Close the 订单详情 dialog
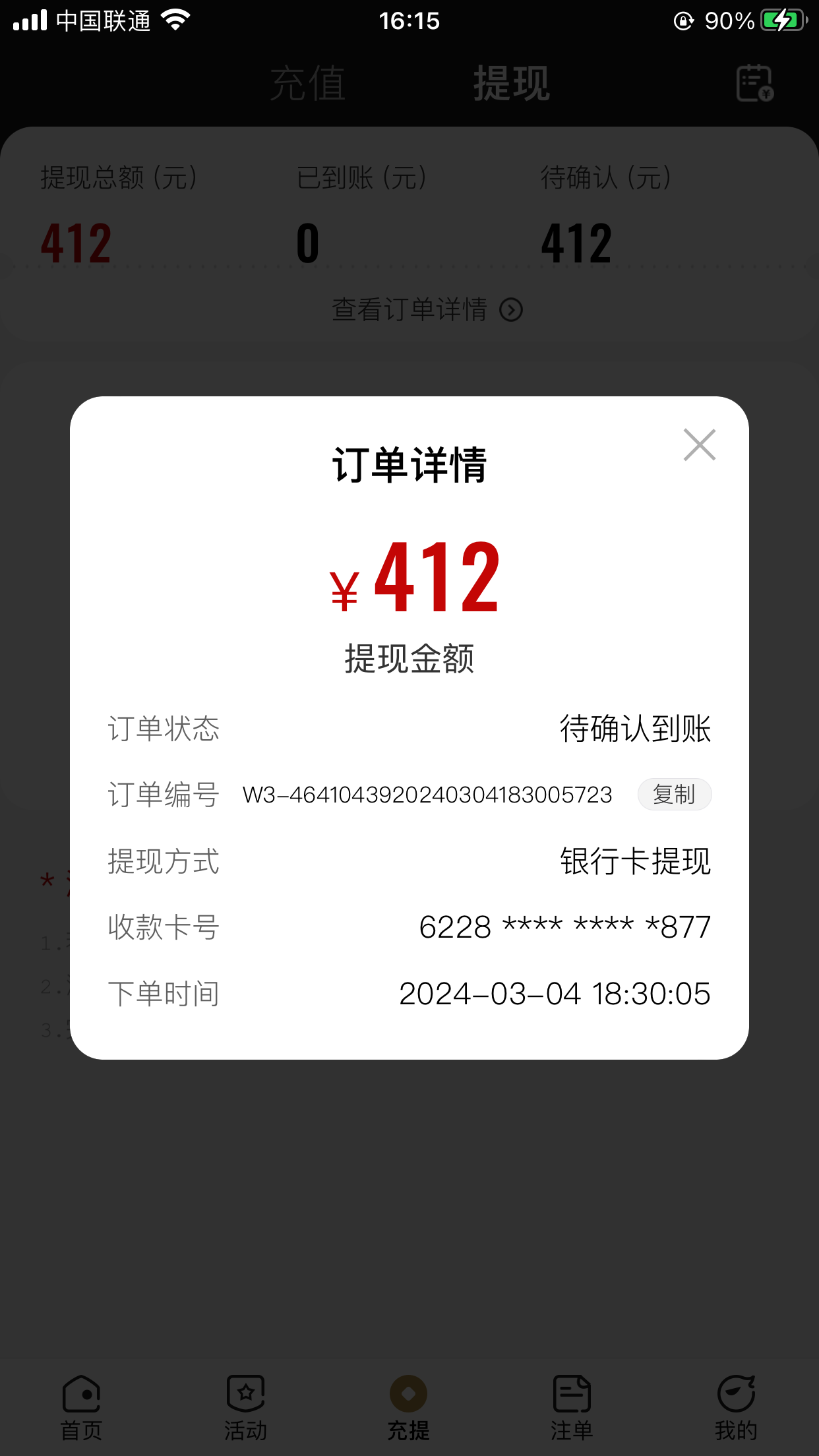Screen dimensions: 819x1456 pyautogui.click(x=699, y=445)
